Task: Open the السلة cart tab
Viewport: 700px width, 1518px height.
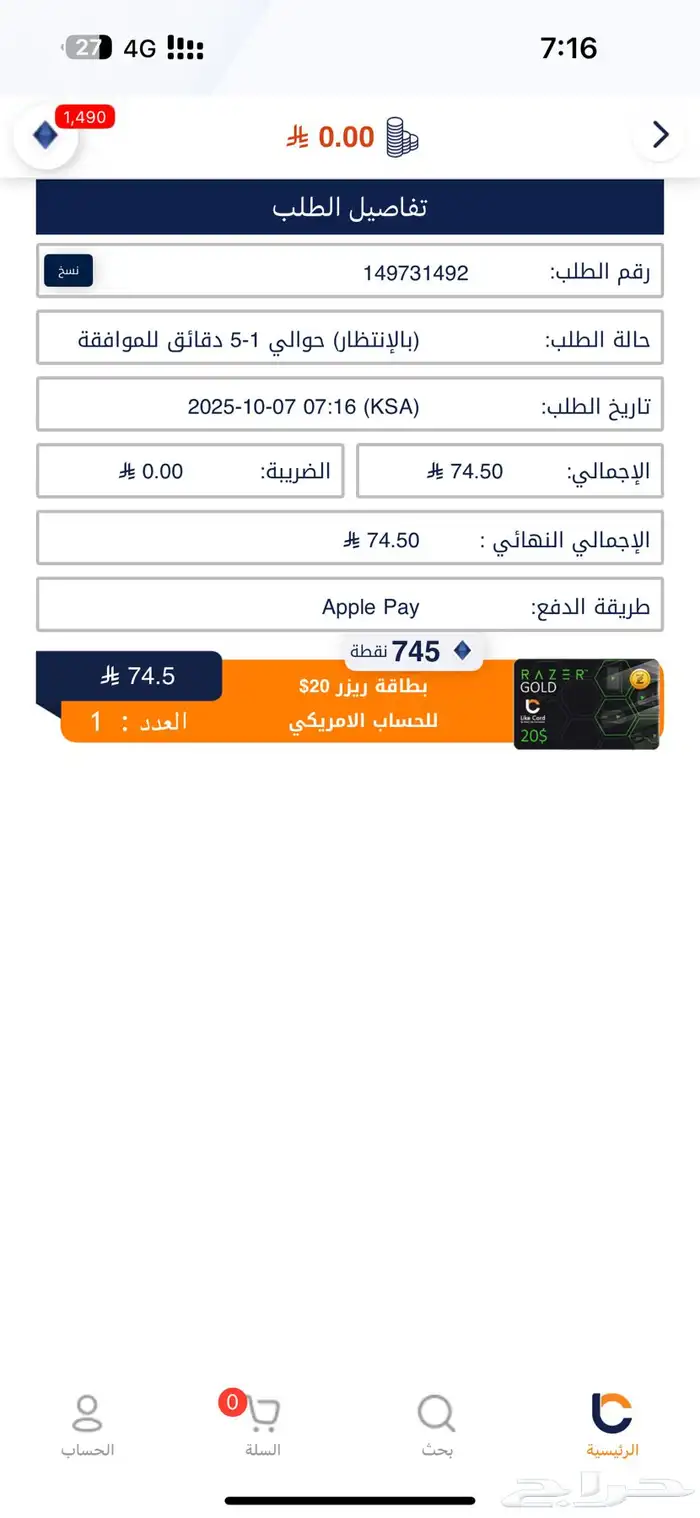Action: pos(262,1424)
